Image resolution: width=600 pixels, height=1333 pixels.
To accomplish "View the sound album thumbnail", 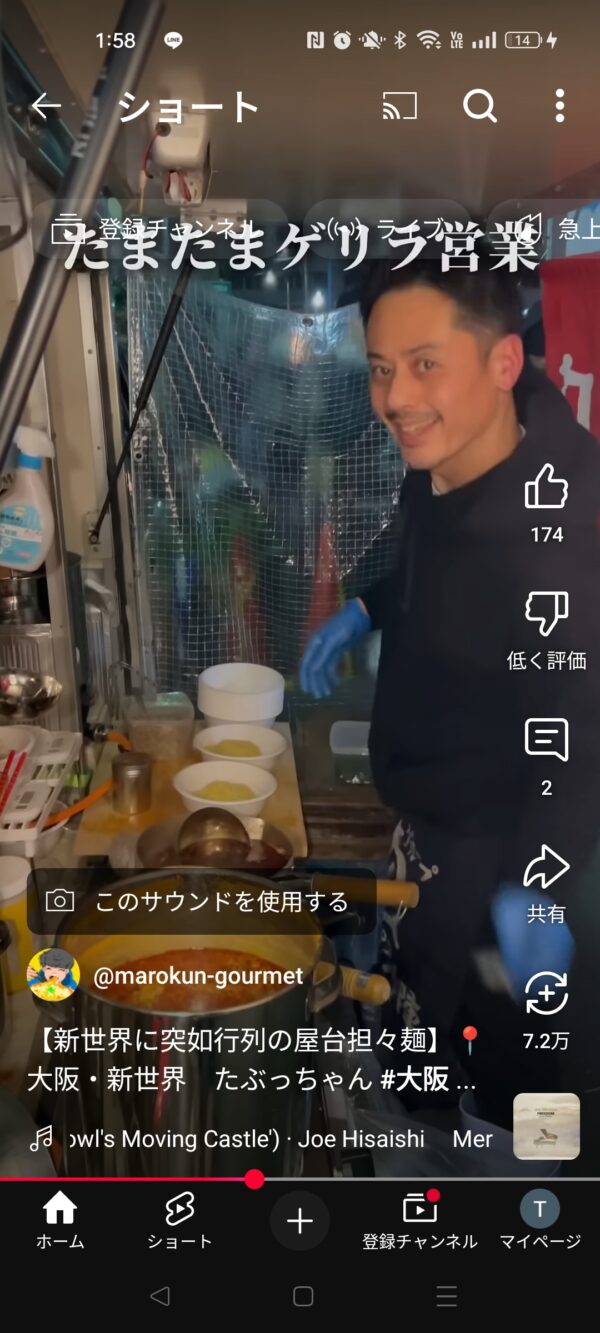I will coord(546,1126).
